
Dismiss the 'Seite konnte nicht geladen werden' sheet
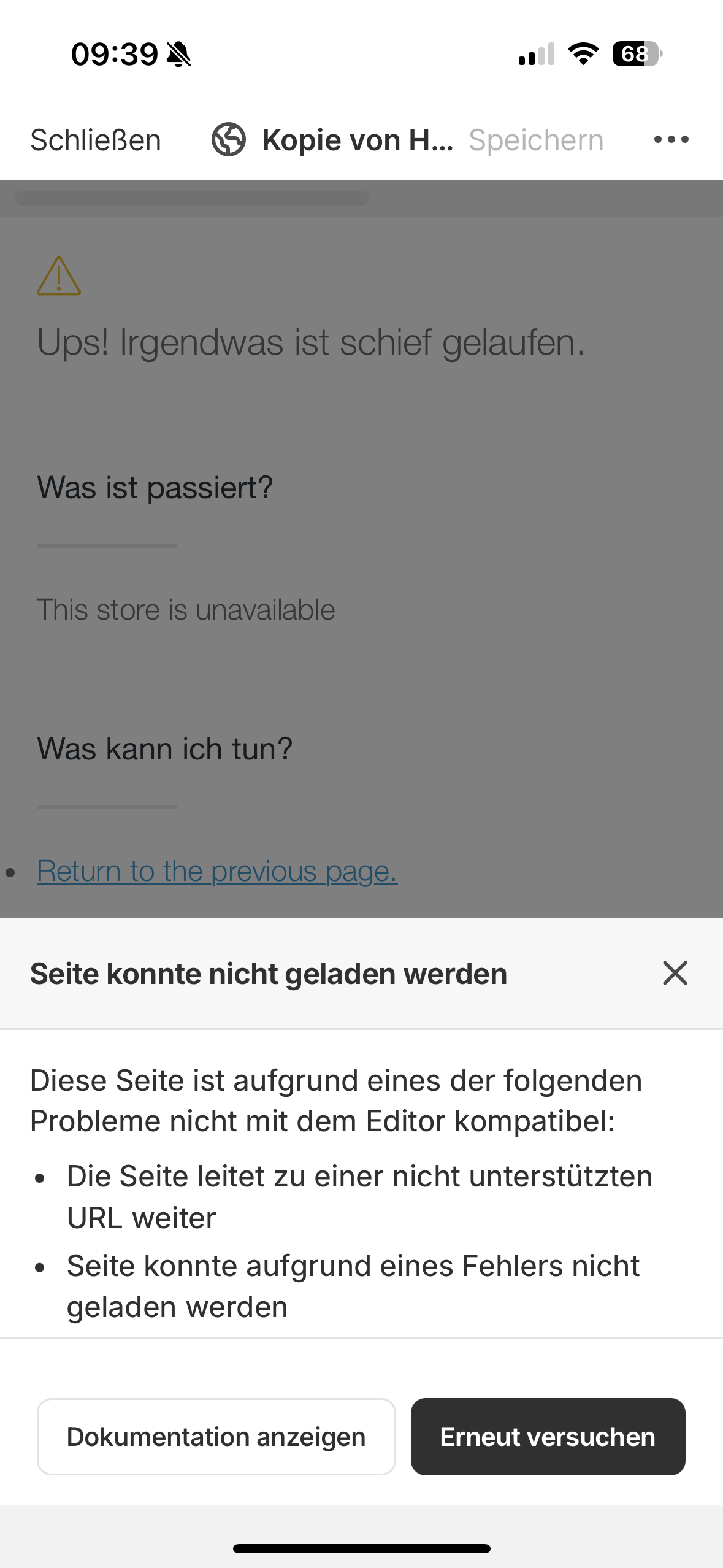675,973
